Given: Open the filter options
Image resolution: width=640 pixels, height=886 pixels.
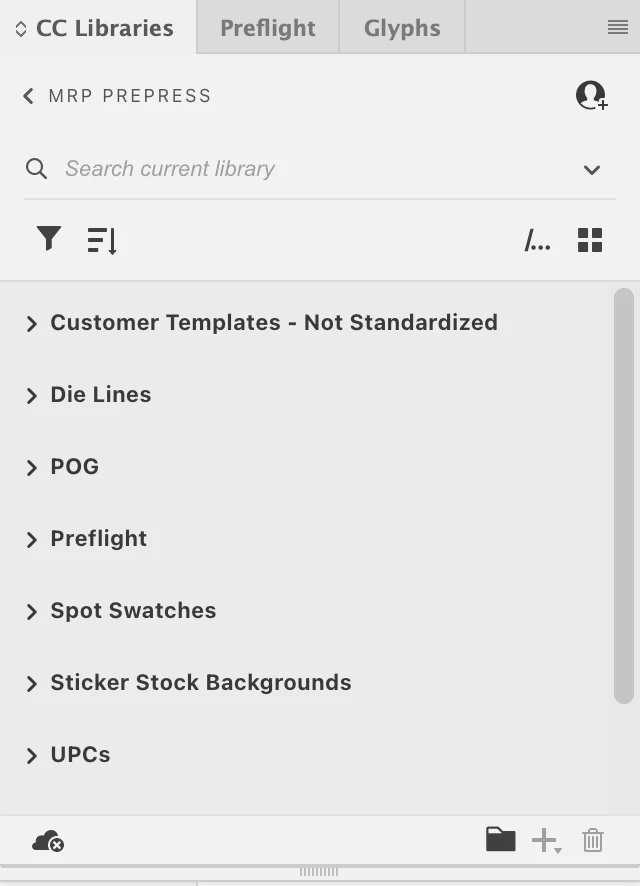Looking at the screenshot, I should click(48, 239).
